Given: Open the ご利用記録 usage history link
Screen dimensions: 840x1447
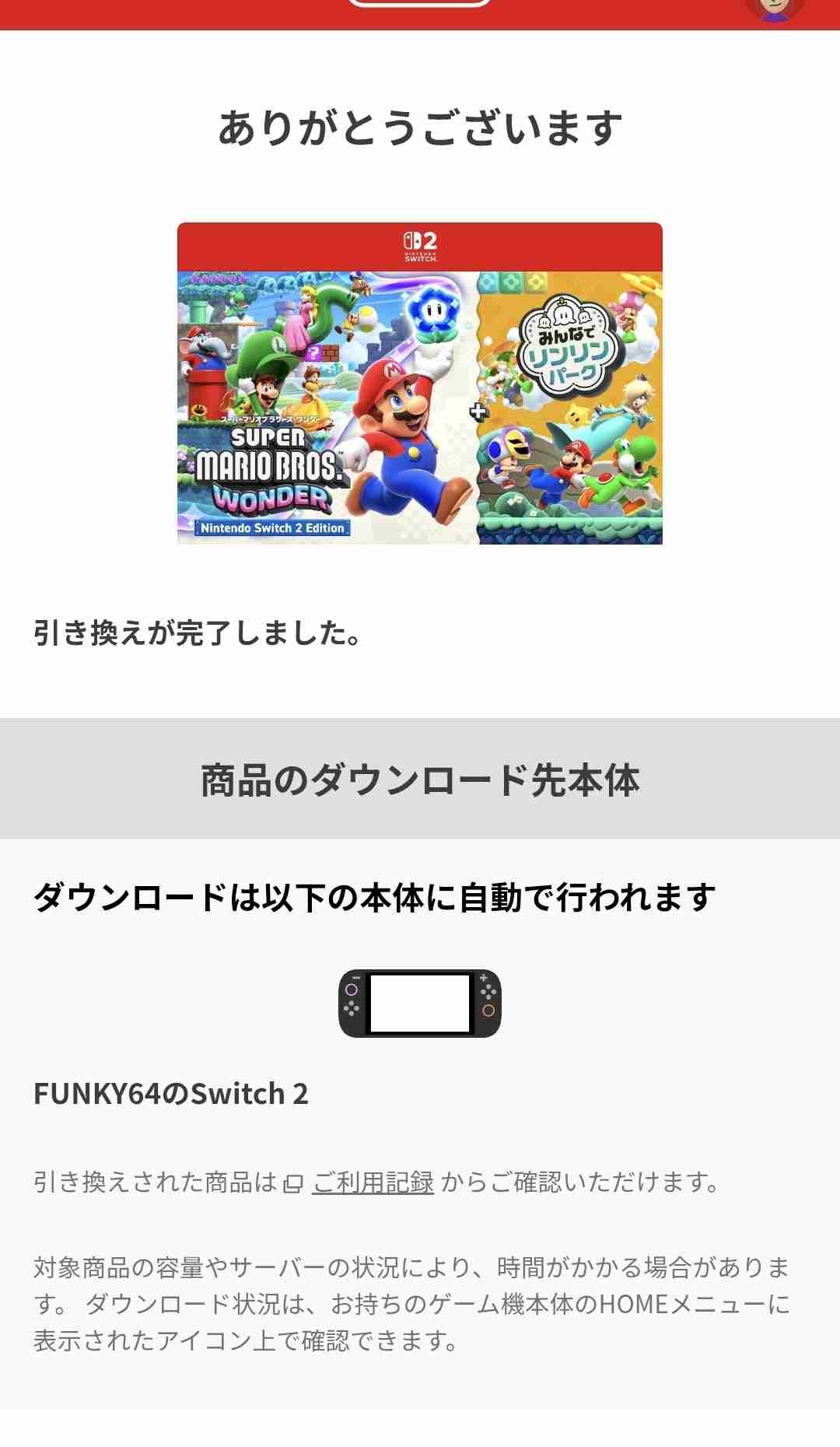Looking at the screenshot, I should [373, 1182].
